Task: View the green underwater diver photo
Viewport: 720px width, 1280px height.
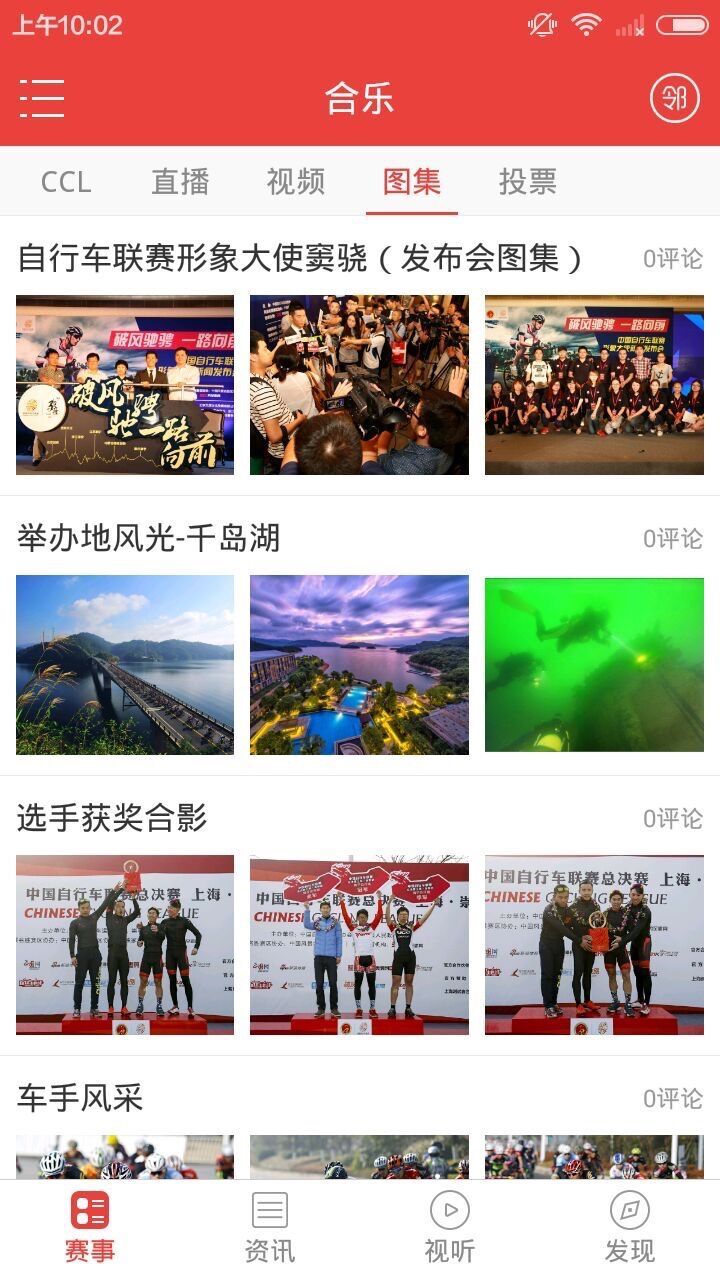Action: (x=594, y=665)
